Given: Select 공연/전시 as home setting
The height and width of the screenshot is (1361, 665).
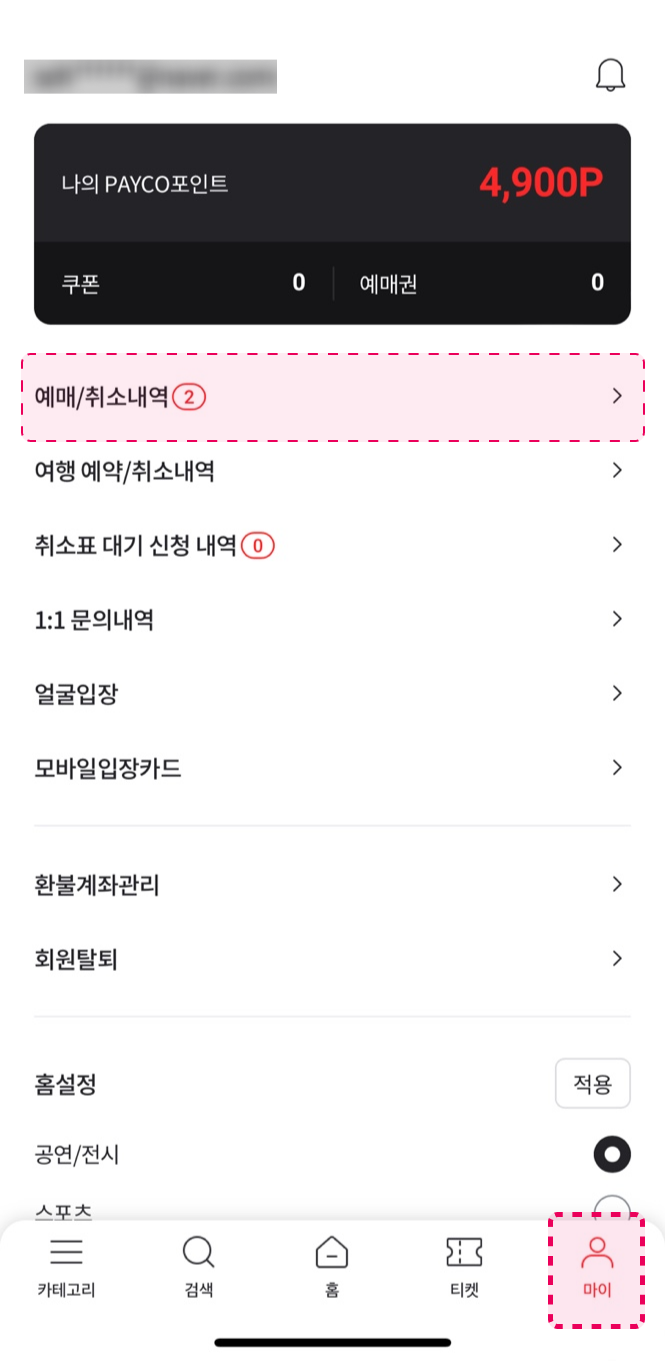Looking at the screenshot, I should pyautogui.click(x=612, y=1155).
